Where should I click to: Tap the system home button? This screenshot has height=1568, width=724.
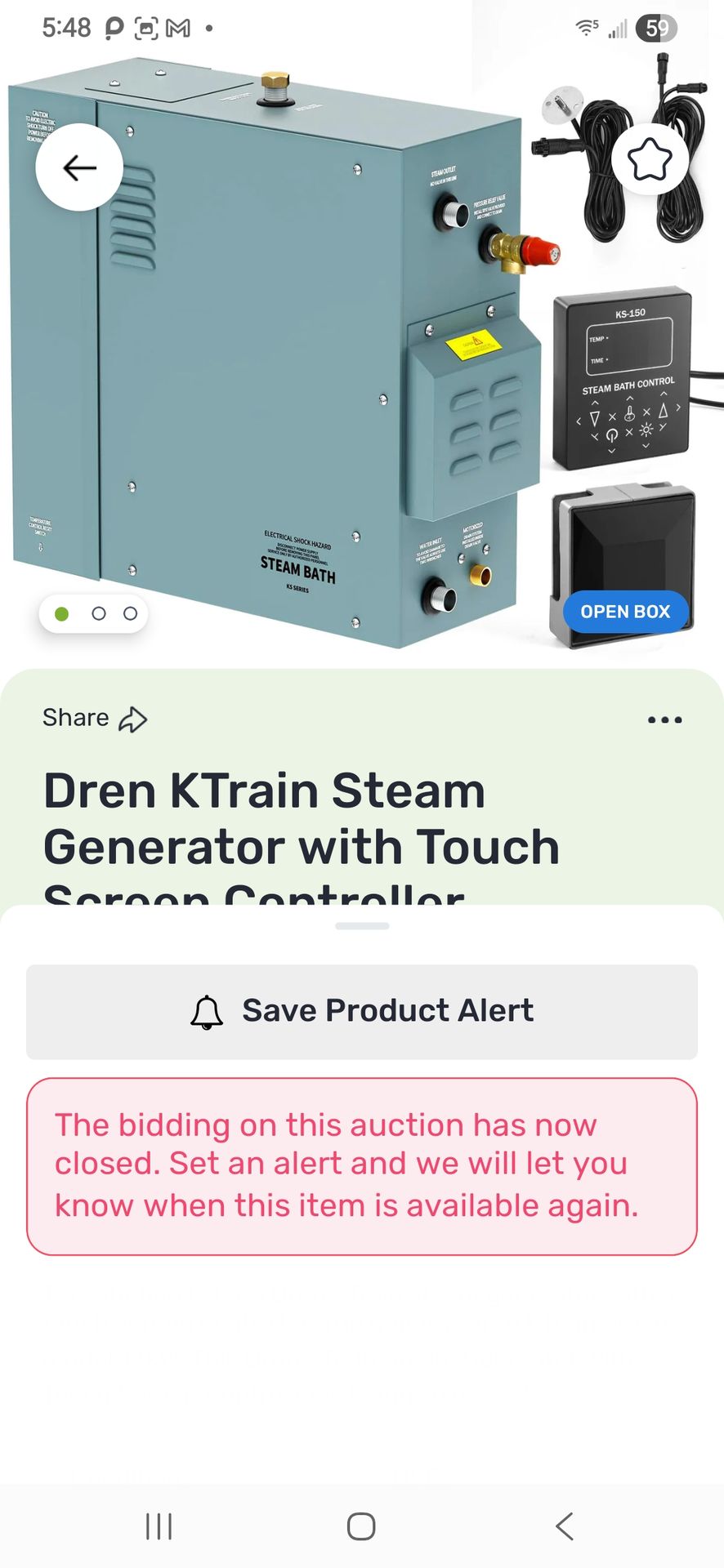(361, 1526)
